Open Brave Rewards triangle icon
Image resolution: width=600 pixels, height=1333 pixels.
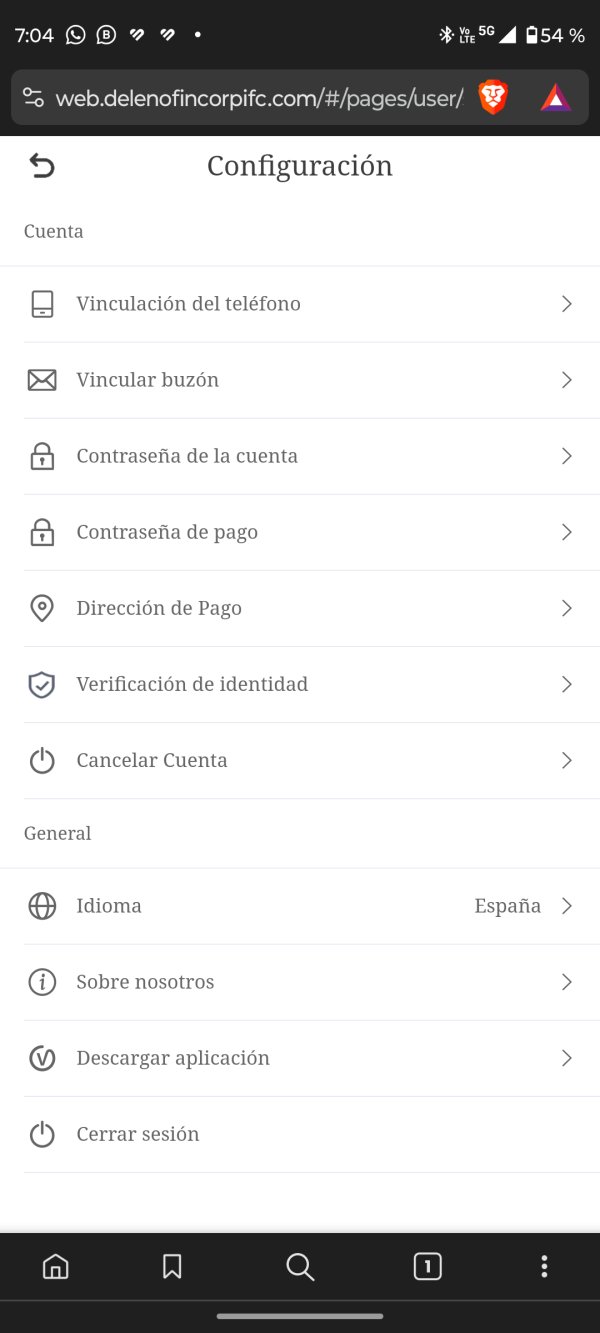[x=556, y=97]
